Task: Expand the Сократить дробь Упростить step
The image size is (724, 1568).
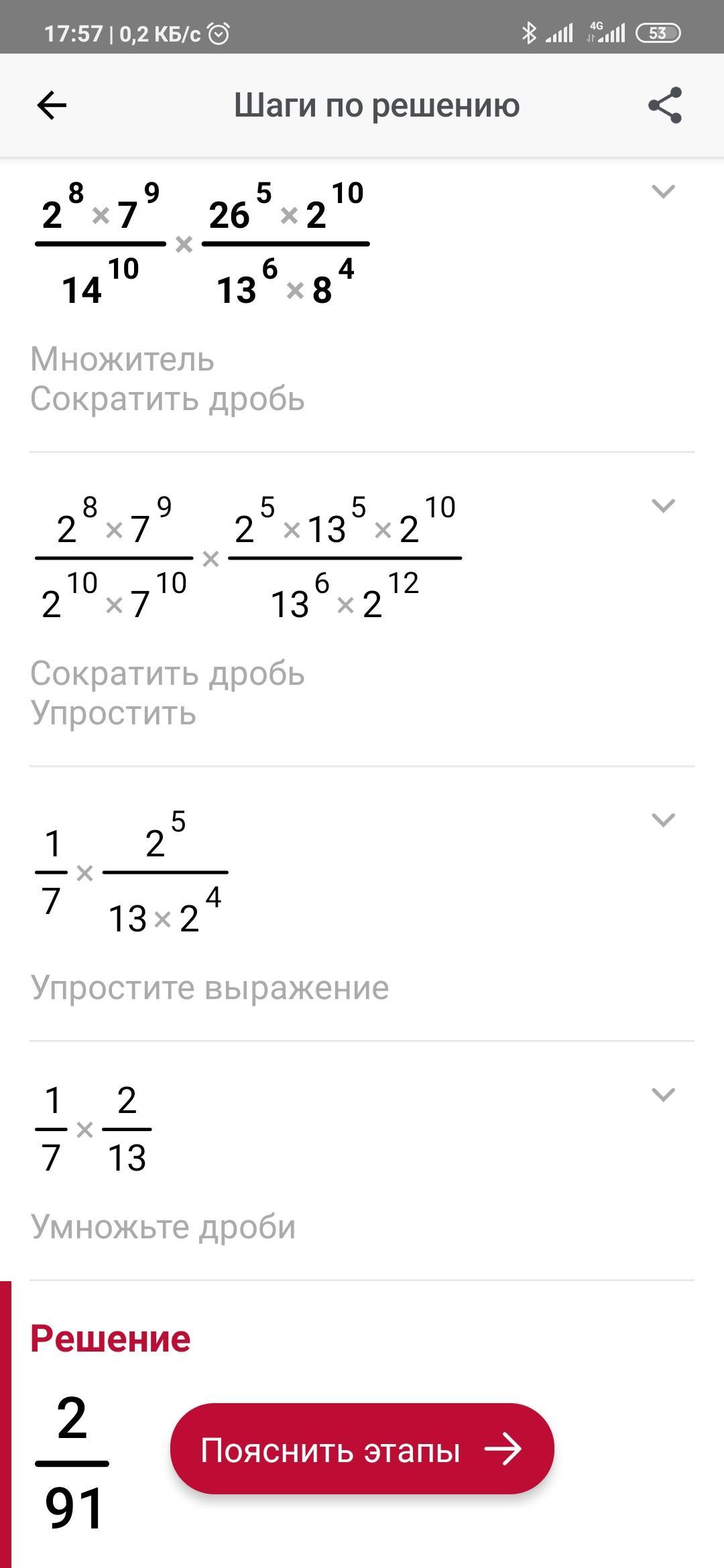Action: [663, 505]
